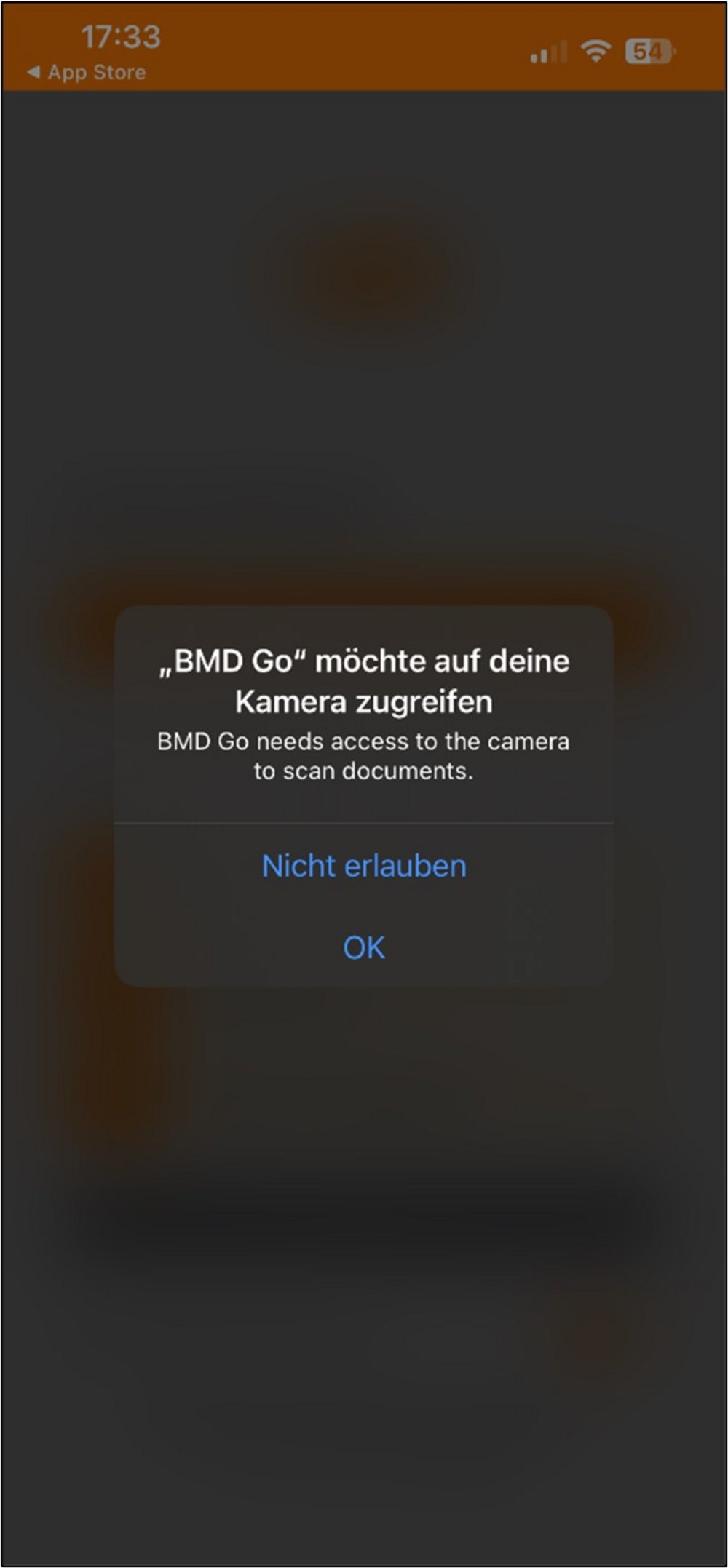The height and width of the screenshot is (1568, 728).
Task: Deny camera access with Nicht erlauben
Action: click(x=363, y=866)
